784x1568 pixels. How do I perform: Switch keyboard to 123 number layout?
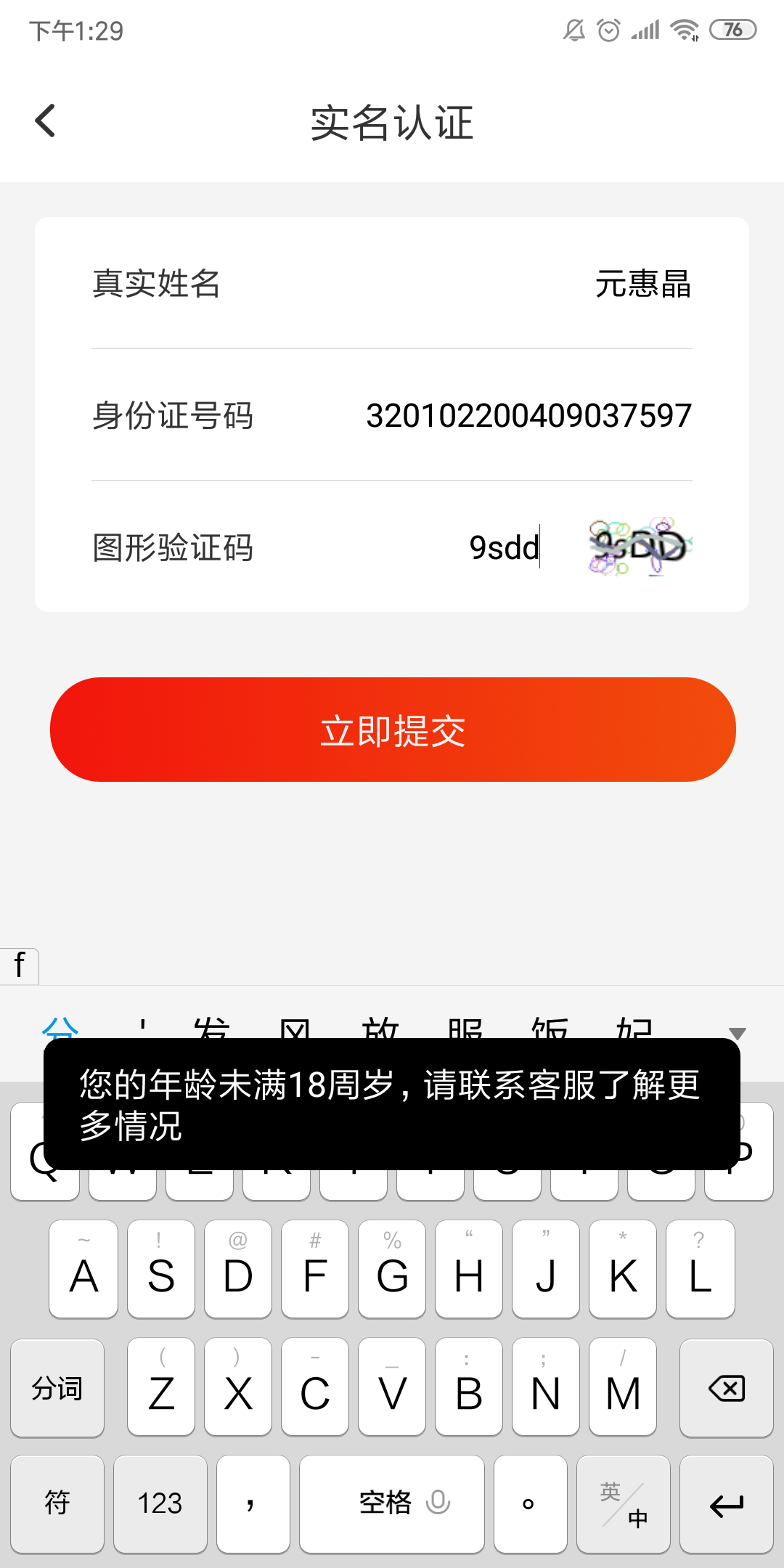(x=160, y=1503)
